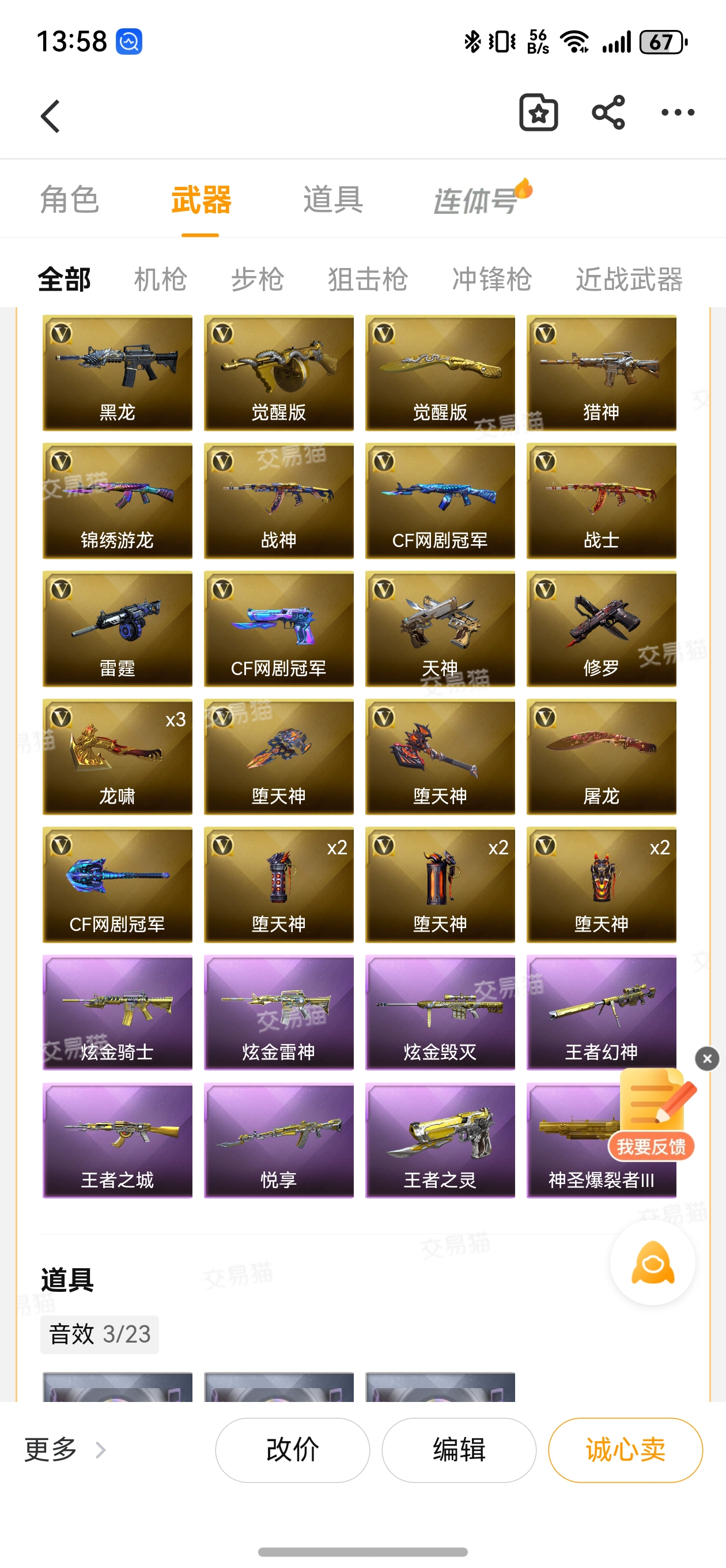Filter weapons by 近战武器
The height and width of the screenshot is (1568, 726).
click(x=629, y=280)
